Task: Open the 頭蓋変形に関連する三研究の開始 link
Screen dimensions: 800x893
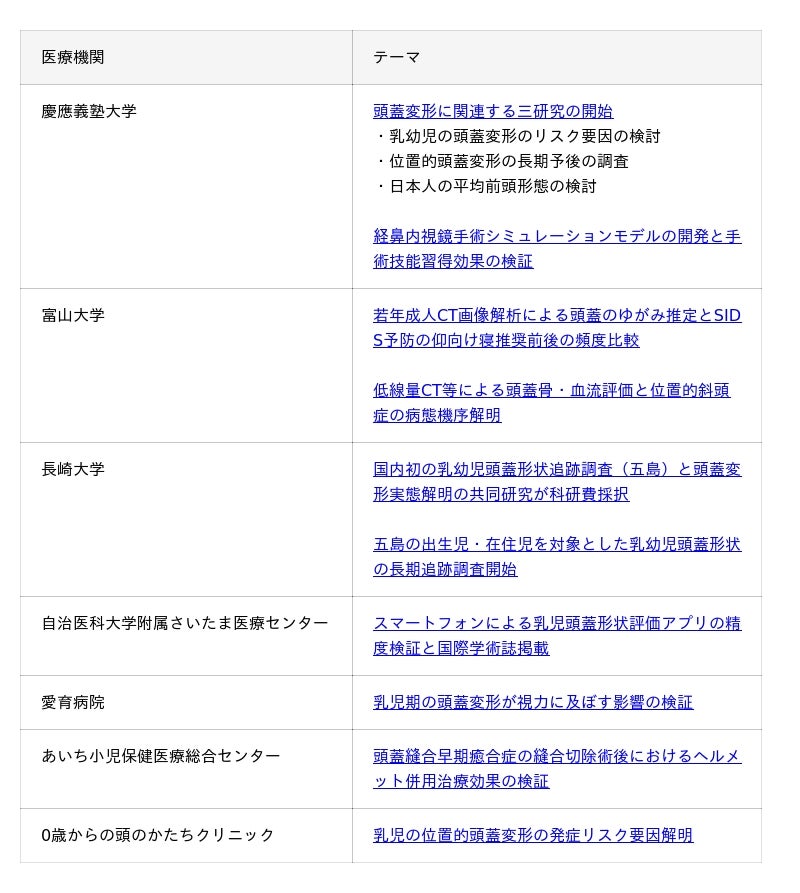Action: (x=493, y=111)
